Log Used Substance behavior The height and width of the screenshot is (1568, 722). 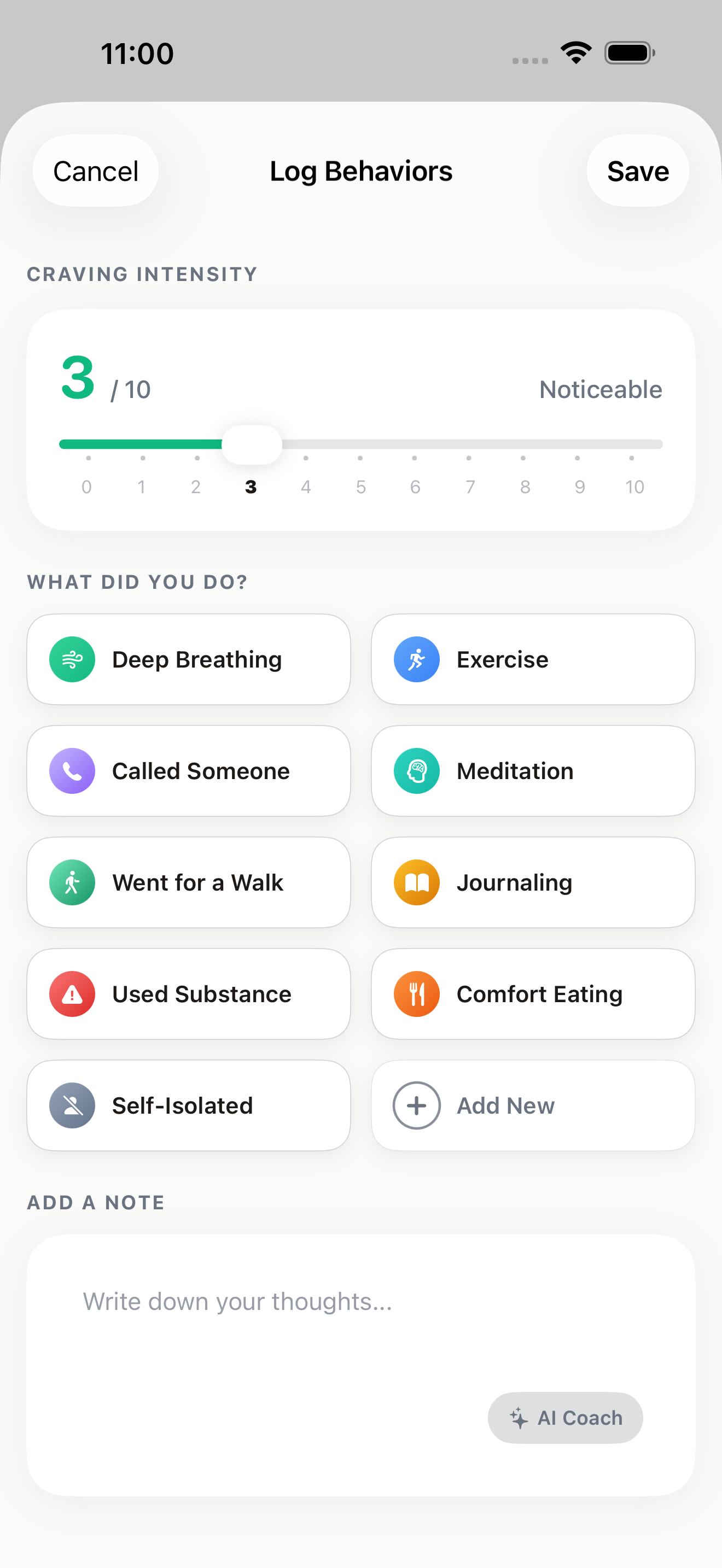pyautogui.click(x=188, y=993)
